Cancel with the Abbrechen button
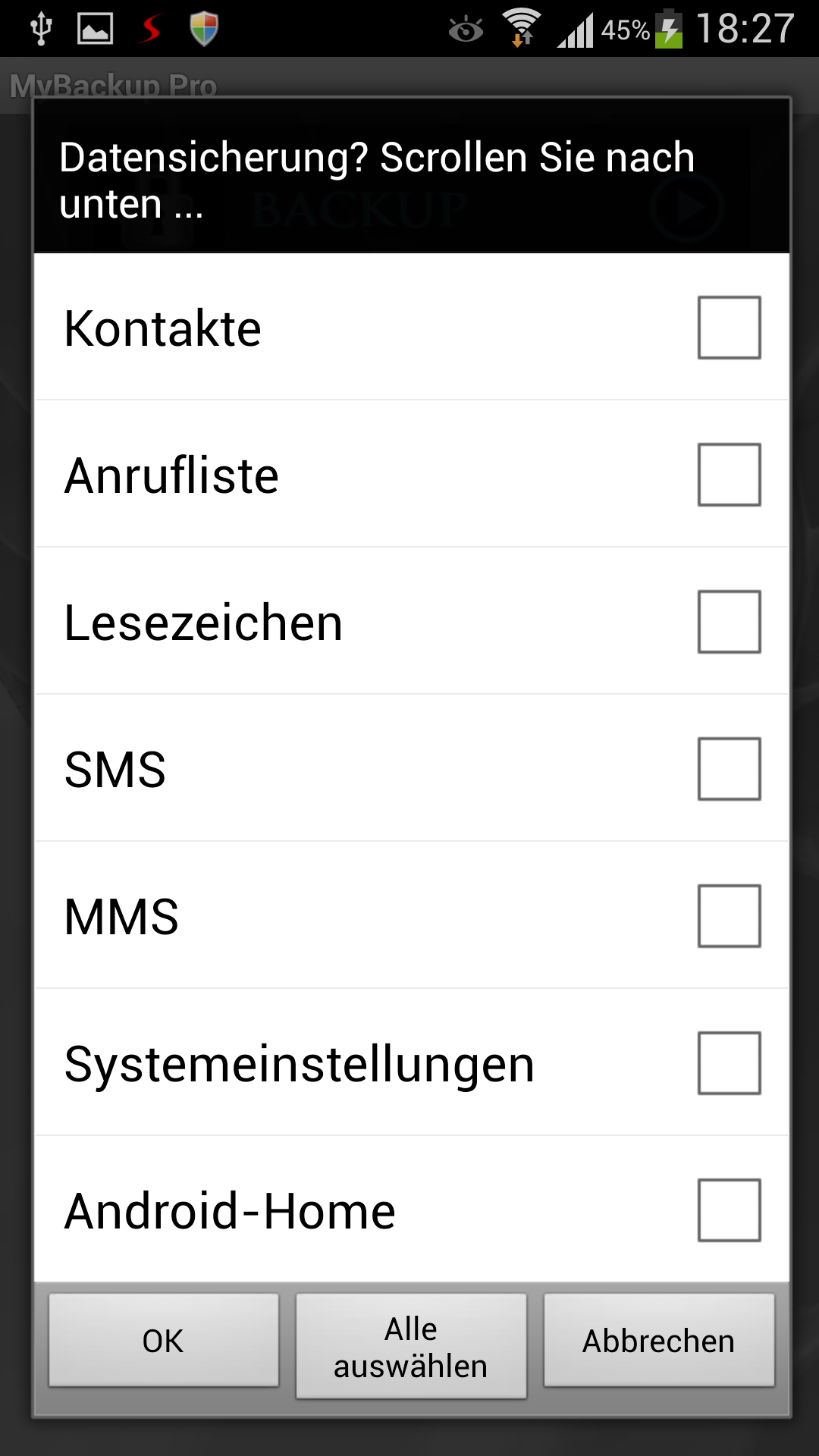Image resolution: width=819 pixels, height=1456 pixels. click(659, 1341)
